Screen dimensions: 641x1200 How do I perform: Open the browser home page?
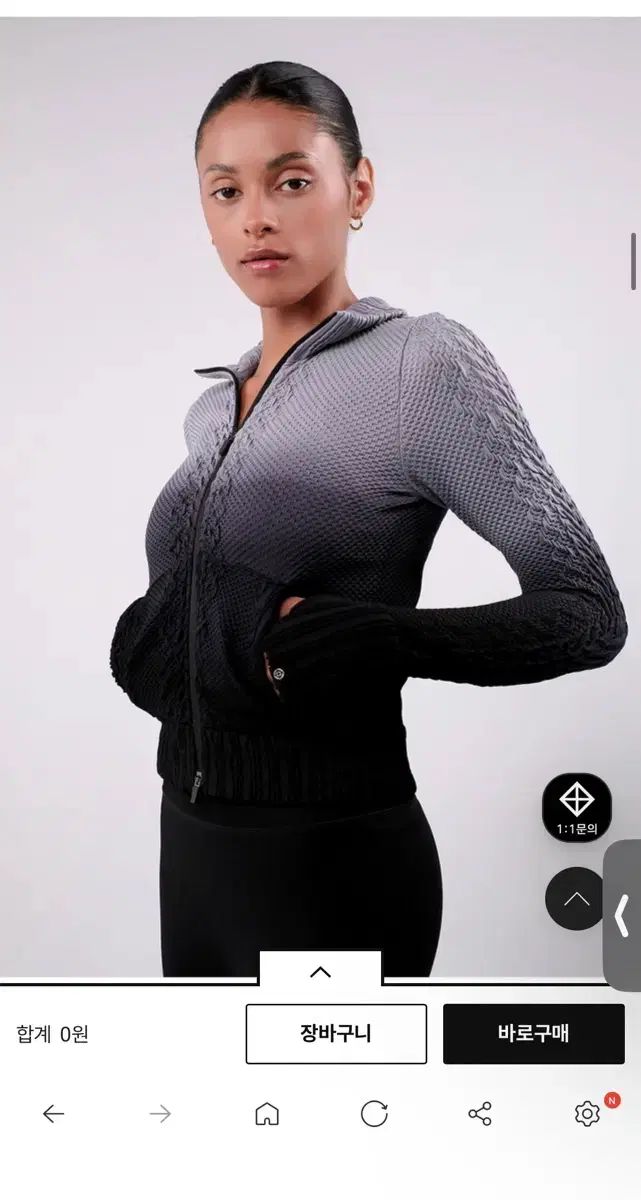coord(267,1114)
